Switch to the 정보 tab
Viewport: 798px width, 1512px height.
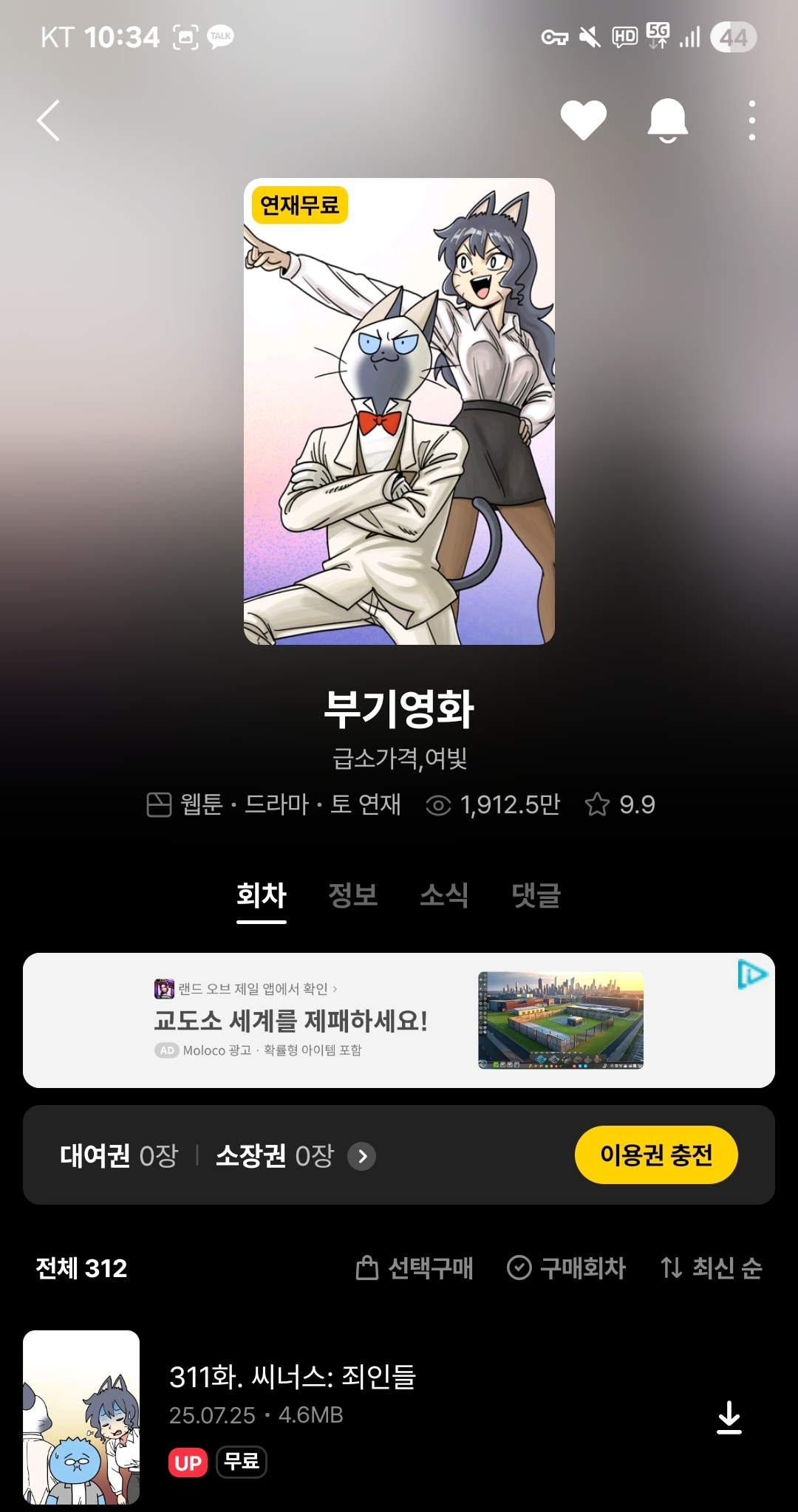pos(352,895)
